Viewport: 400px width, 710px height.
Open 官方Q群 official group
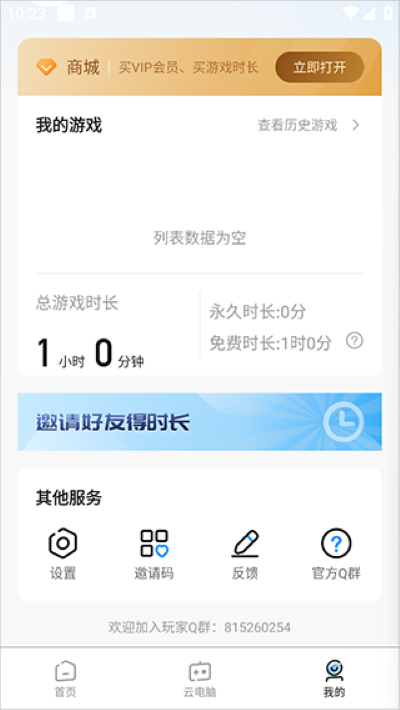pyautogui.click(x=336, y=554)
